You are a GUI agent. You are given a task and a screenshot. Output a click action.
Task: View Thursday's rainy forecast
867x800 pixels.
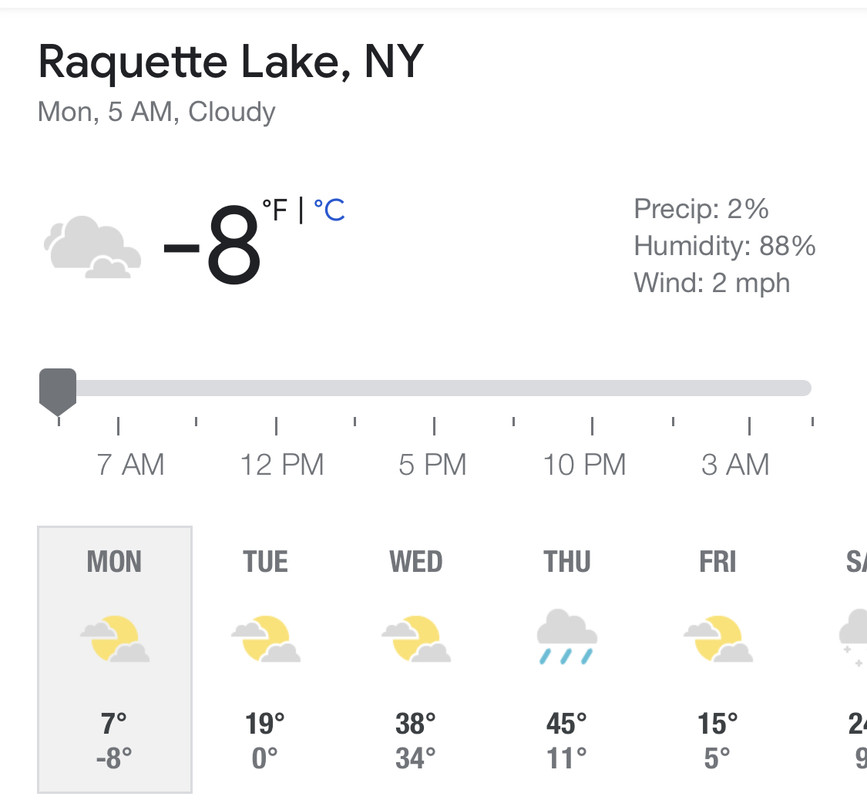(566, 659)
